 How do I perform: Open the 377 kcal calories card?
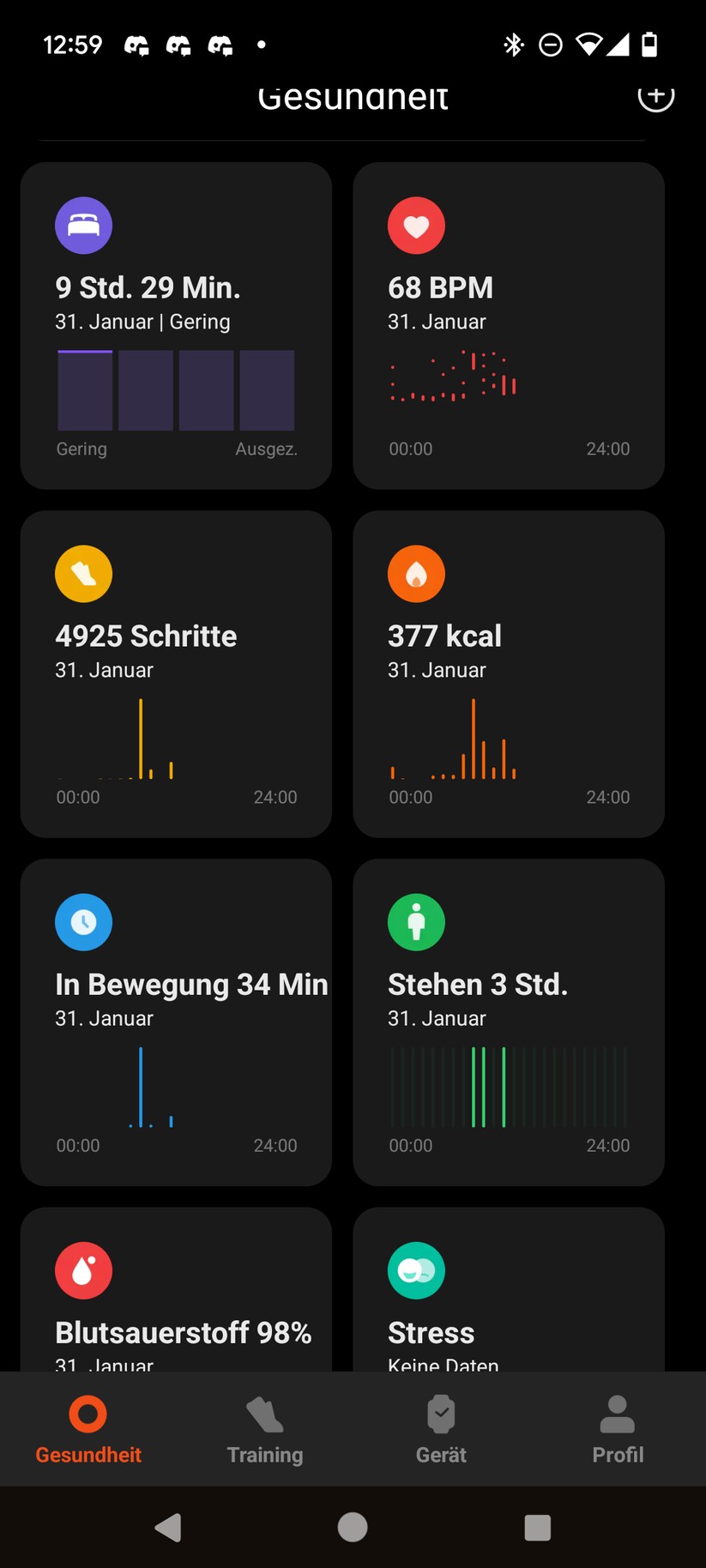tap(509, 674)
